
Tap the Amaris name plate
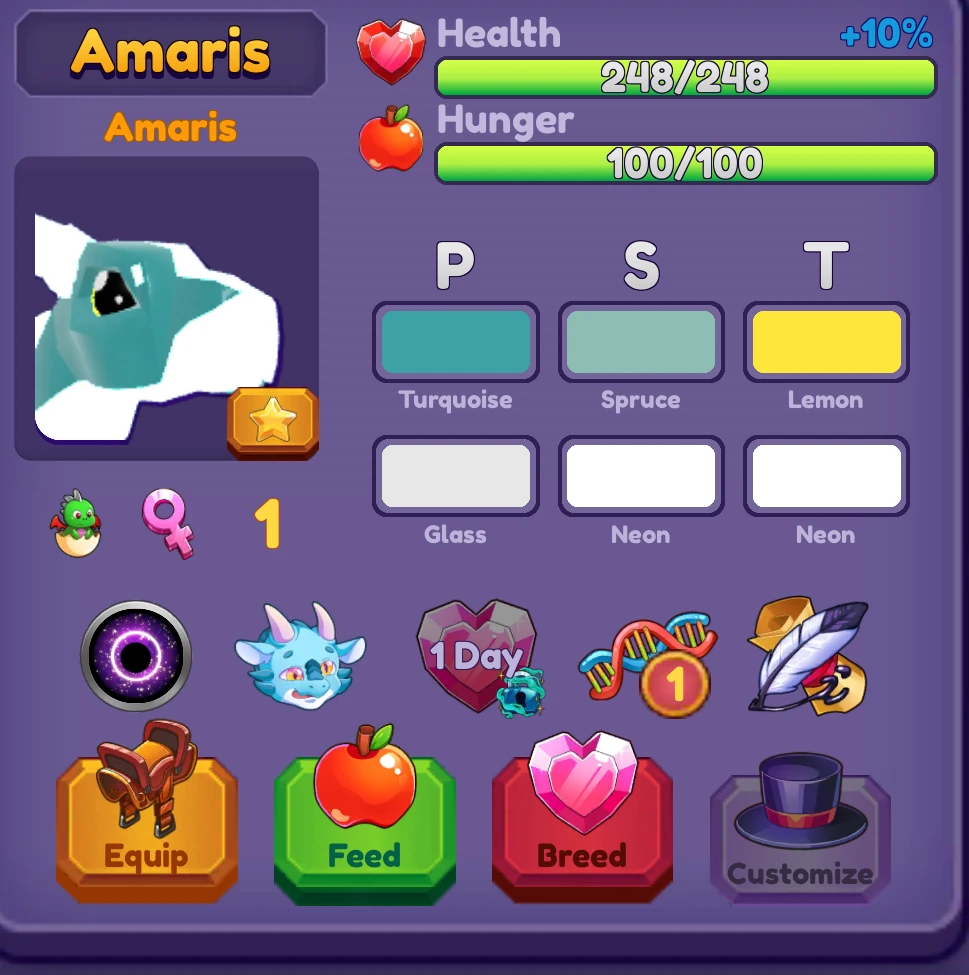(x=171, y=53)
